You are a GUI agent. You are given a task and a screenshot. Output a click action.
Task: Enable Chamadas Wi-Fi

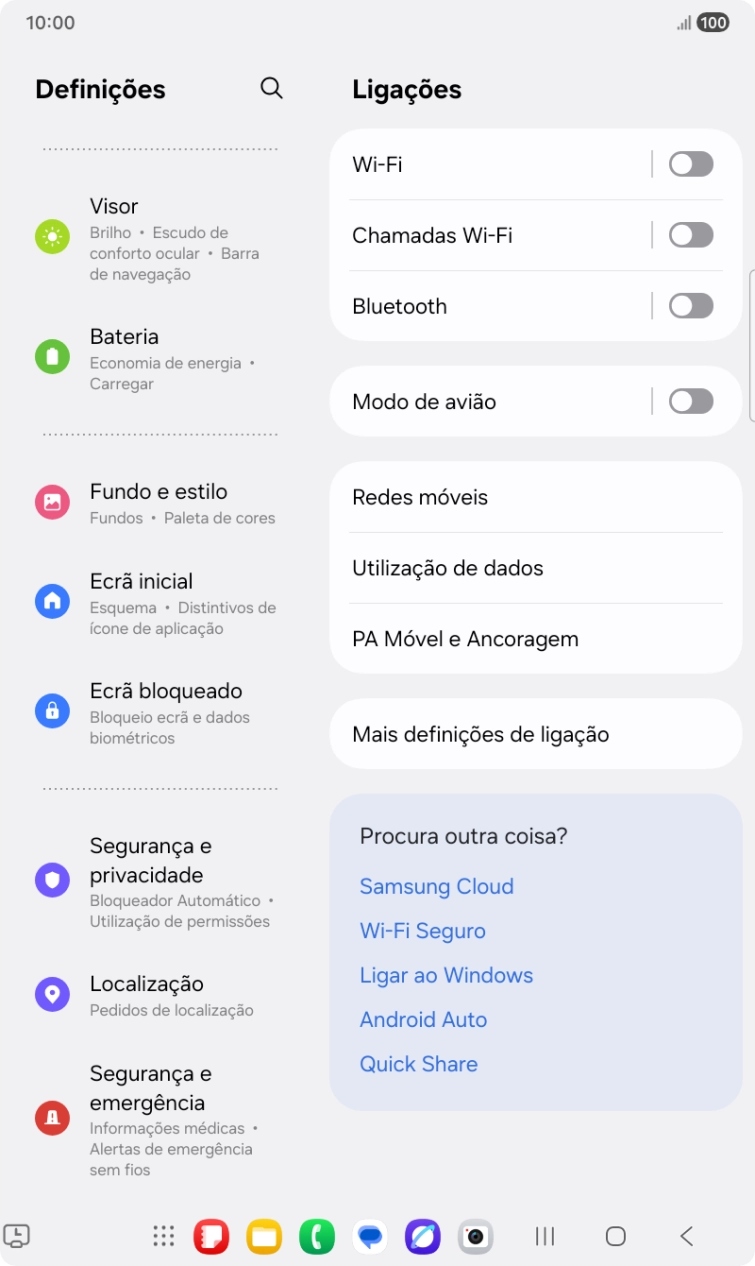[x=691, y=235]
